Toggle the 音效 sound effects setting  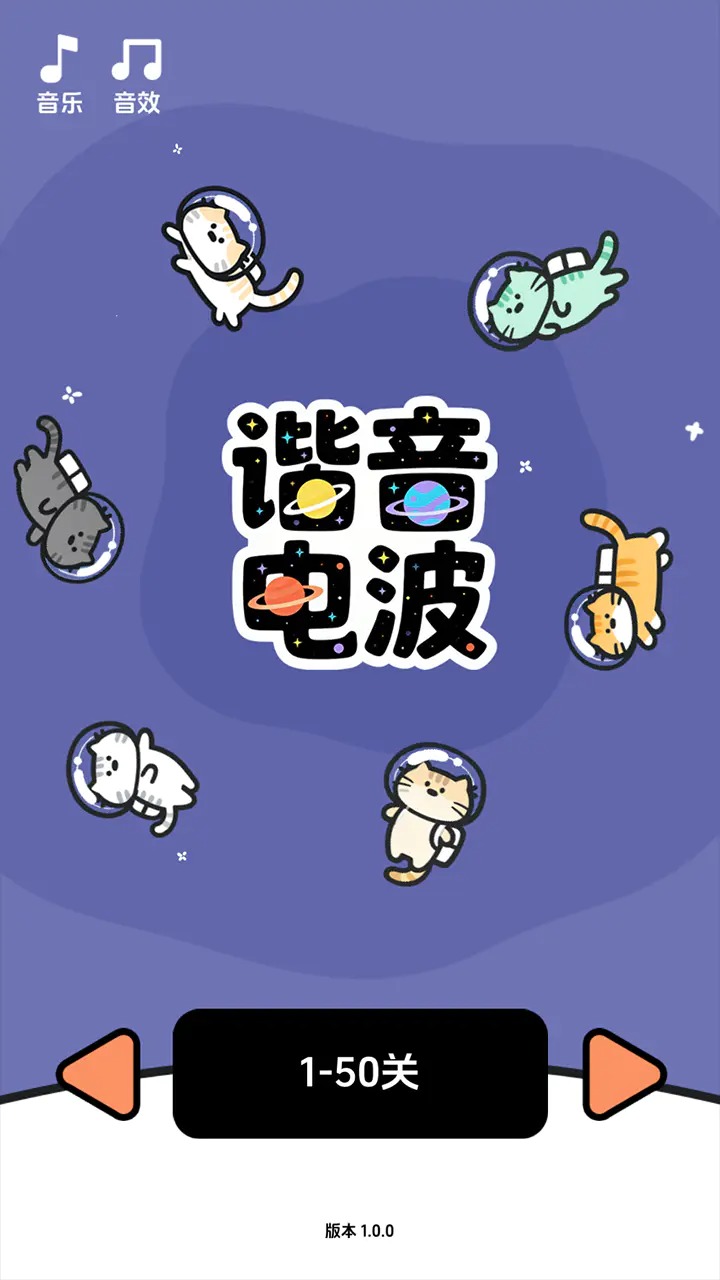click(137, 74)
